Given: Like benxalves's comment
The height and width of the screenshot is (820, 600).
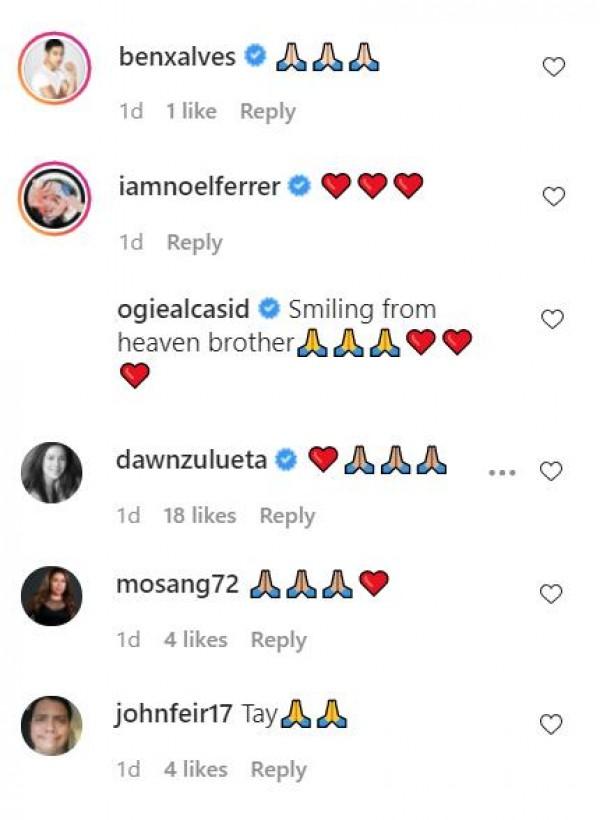Looking at the screenshot, I should [553, 67].
